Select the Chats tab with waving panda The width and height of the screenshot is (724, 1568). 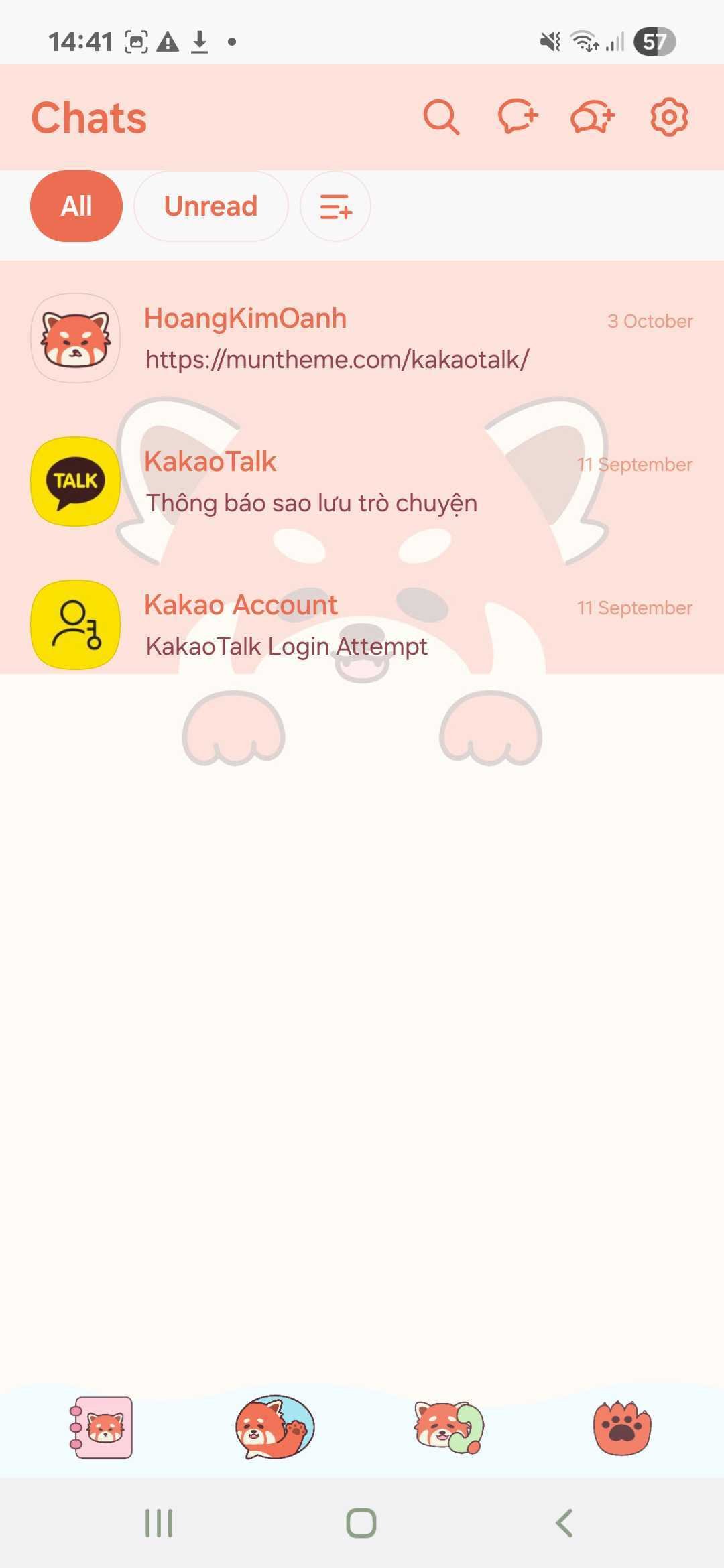pos(274,1427)
